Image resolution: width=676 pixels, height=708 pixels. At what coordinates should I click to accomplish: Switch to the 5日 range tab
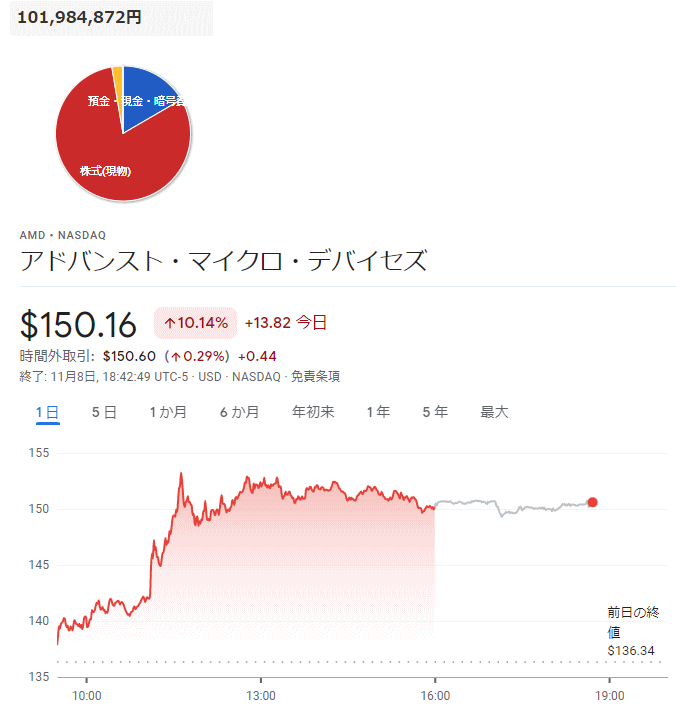click(x=104, y=412)
